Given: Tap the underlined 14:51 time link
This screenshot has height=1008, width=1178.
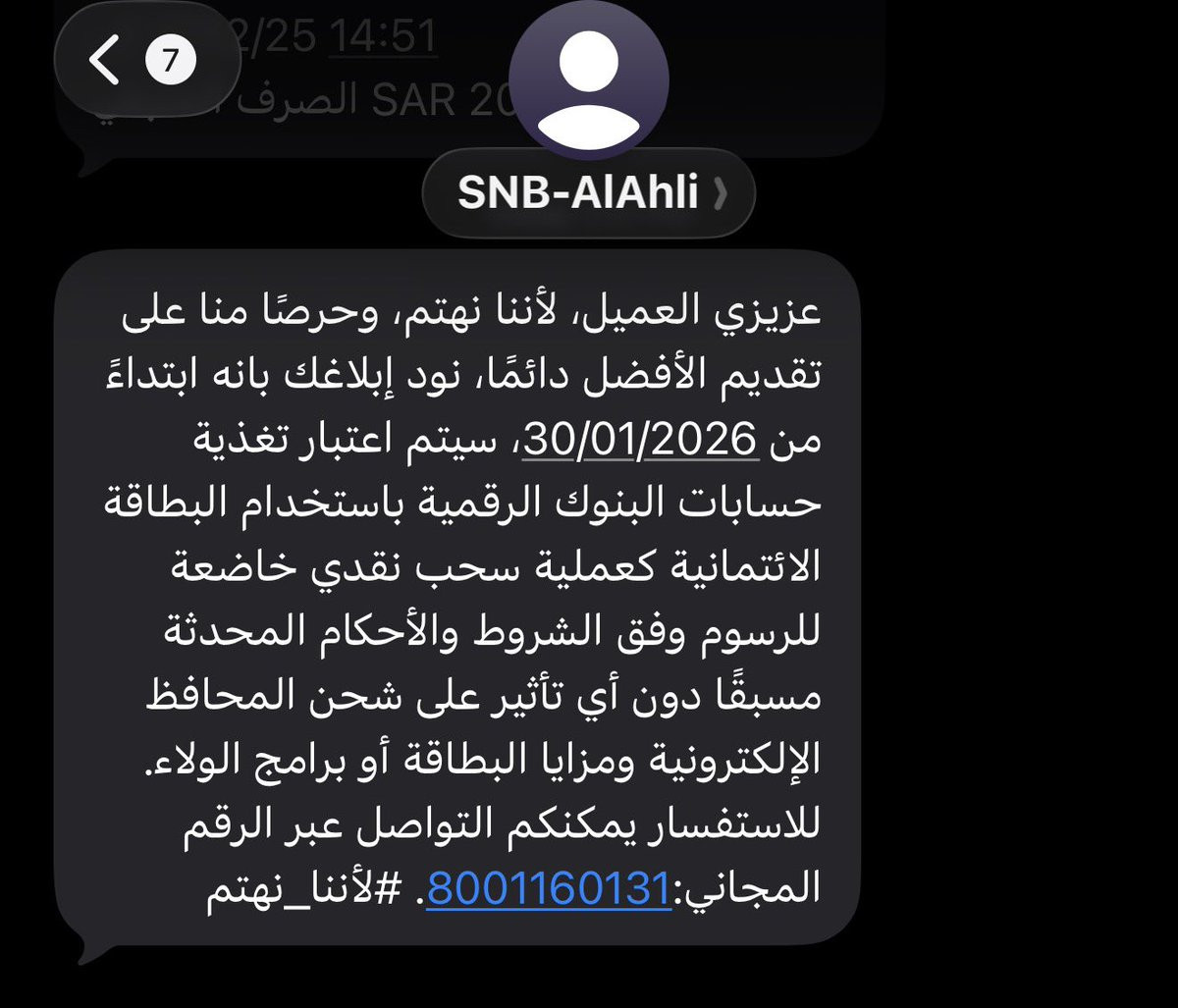Looking at the screenshot, I should 382,38.
